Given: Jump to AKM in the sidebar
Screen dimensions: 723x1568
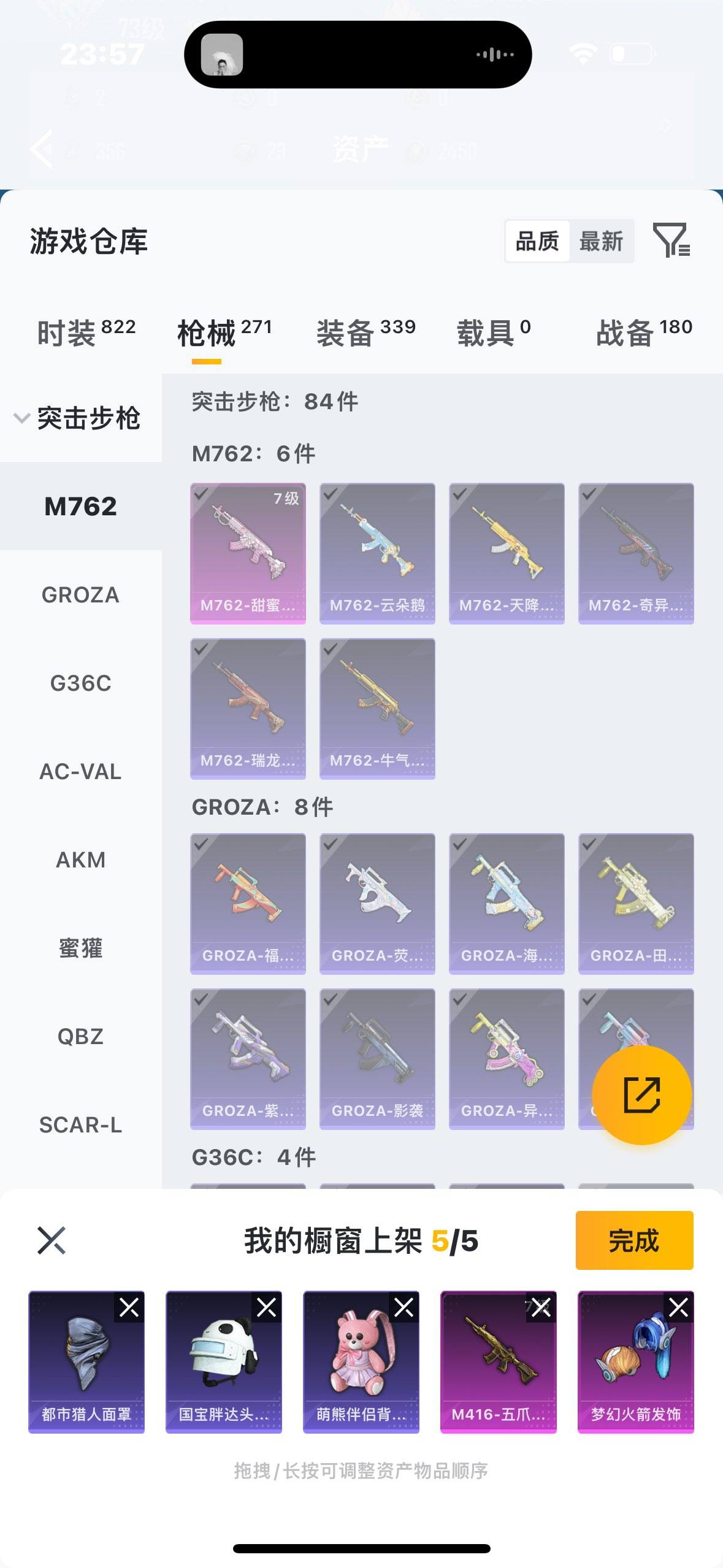Looking at the screenshot, I should (x=80, y=859).
